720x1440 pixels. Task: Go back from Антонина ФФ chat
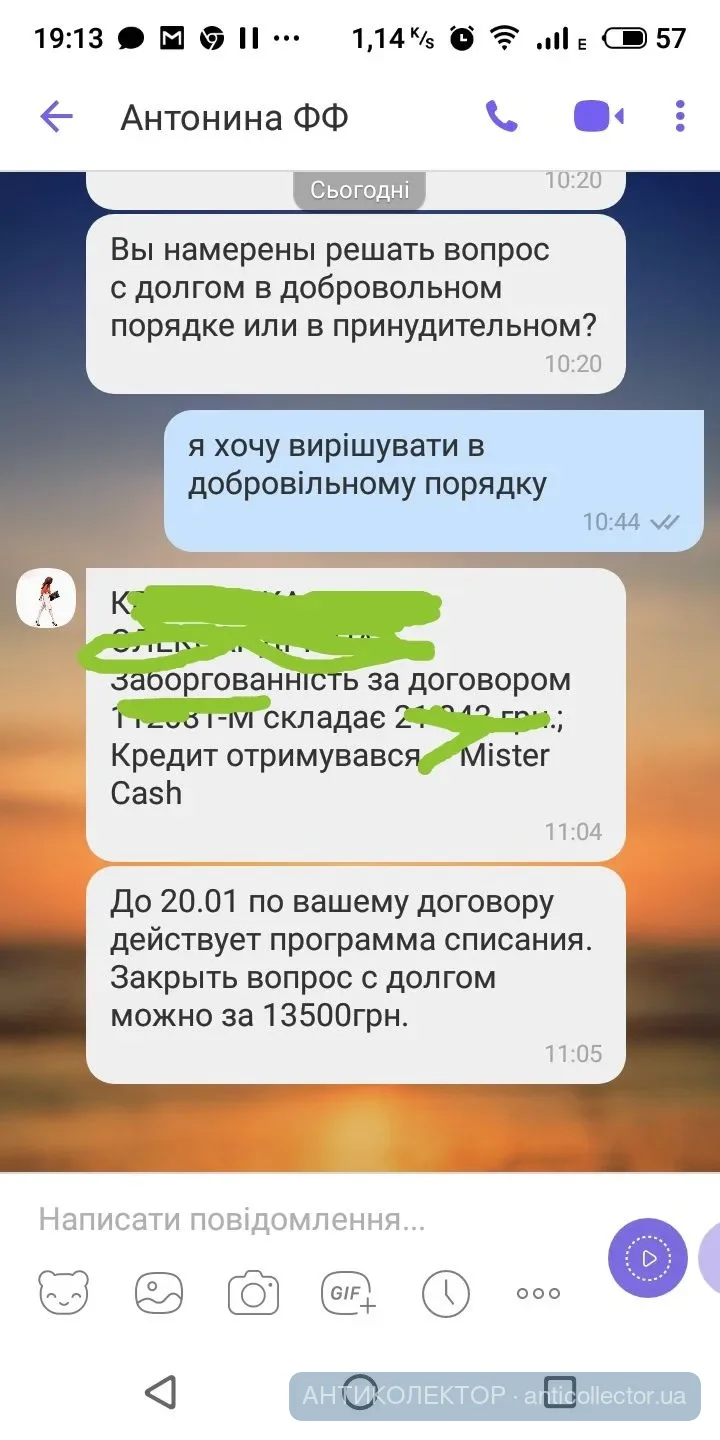(x=56, y=117)
